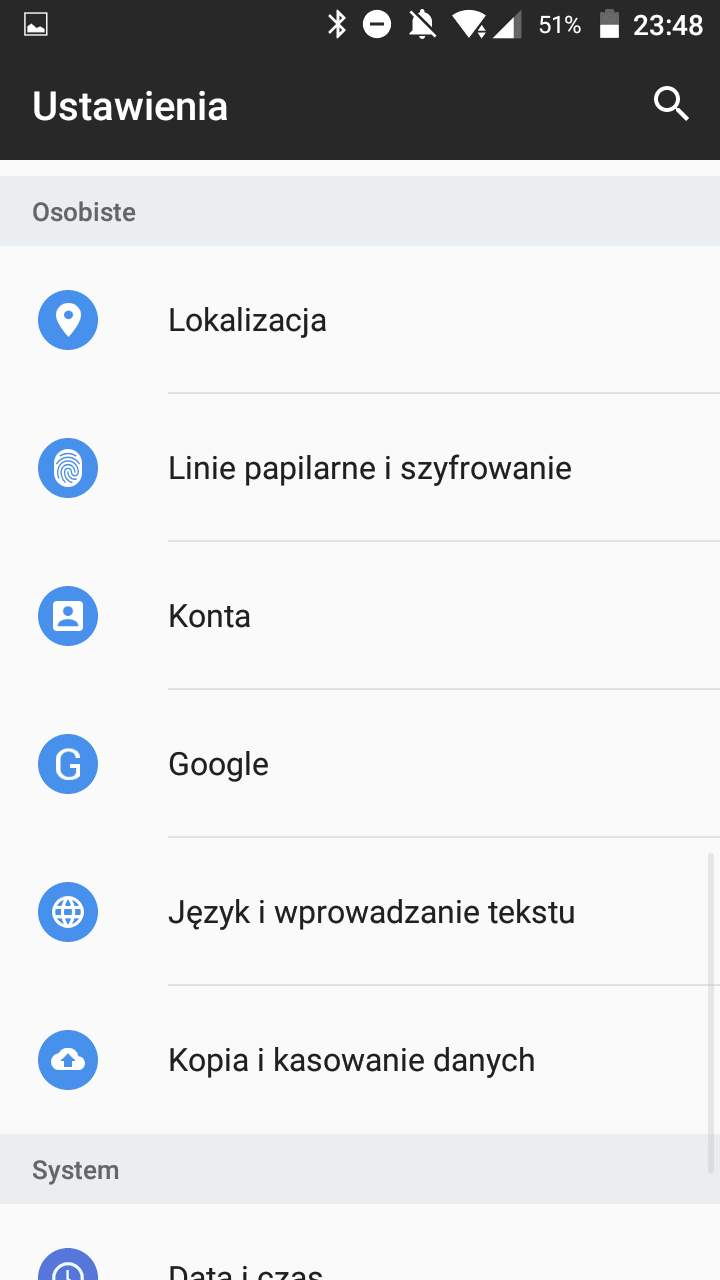Image resolution: width=720 pixels, height=1280 pixels.
Task: Open the Google settings row
Action: [360, 764]
